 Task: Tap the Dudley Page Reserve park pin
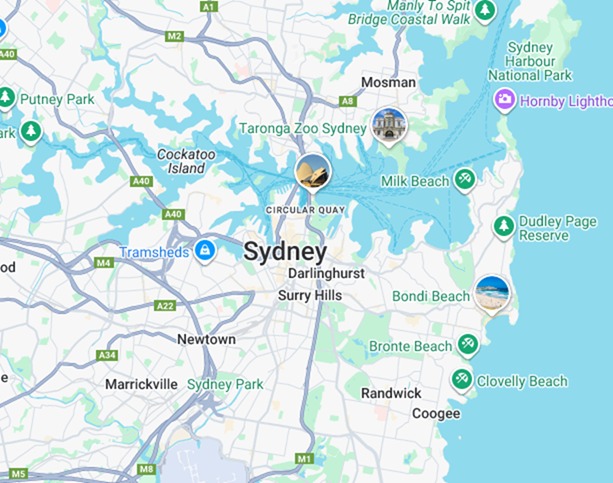click(504, 226)
